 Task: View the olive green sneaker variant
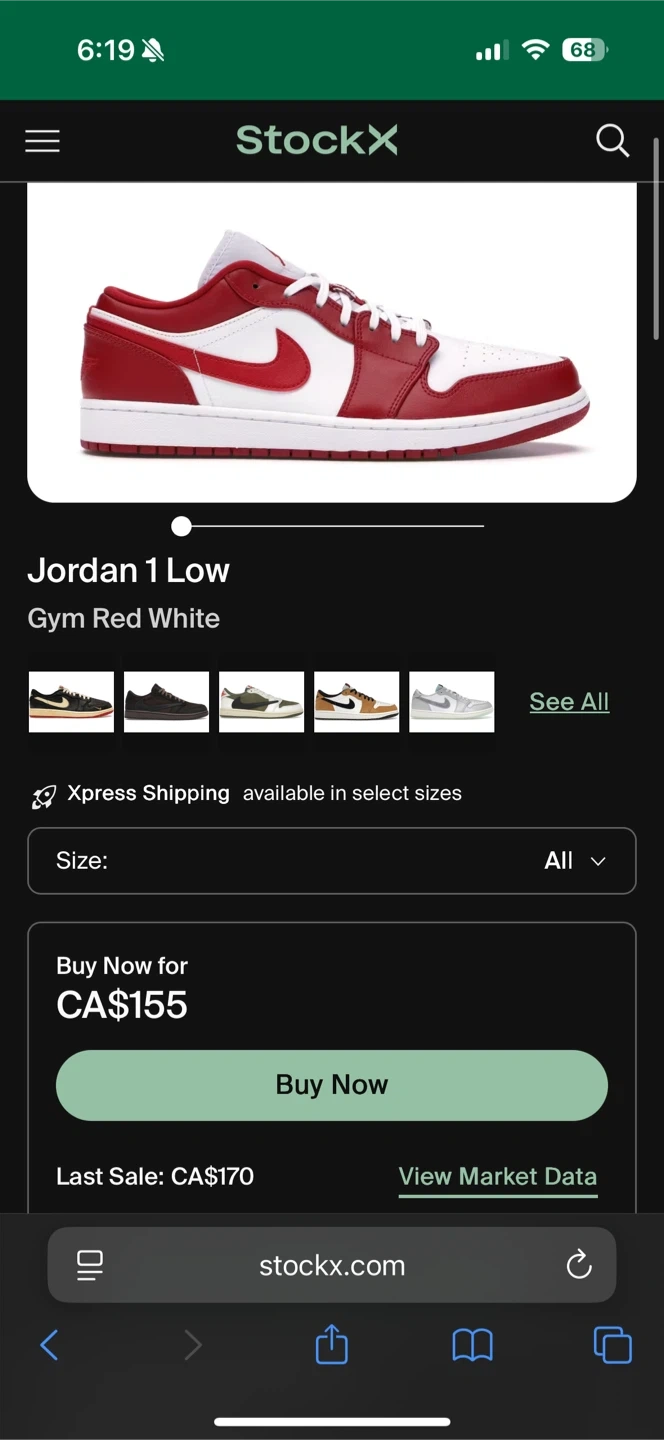pyautogui.click(x=261, y=702)
